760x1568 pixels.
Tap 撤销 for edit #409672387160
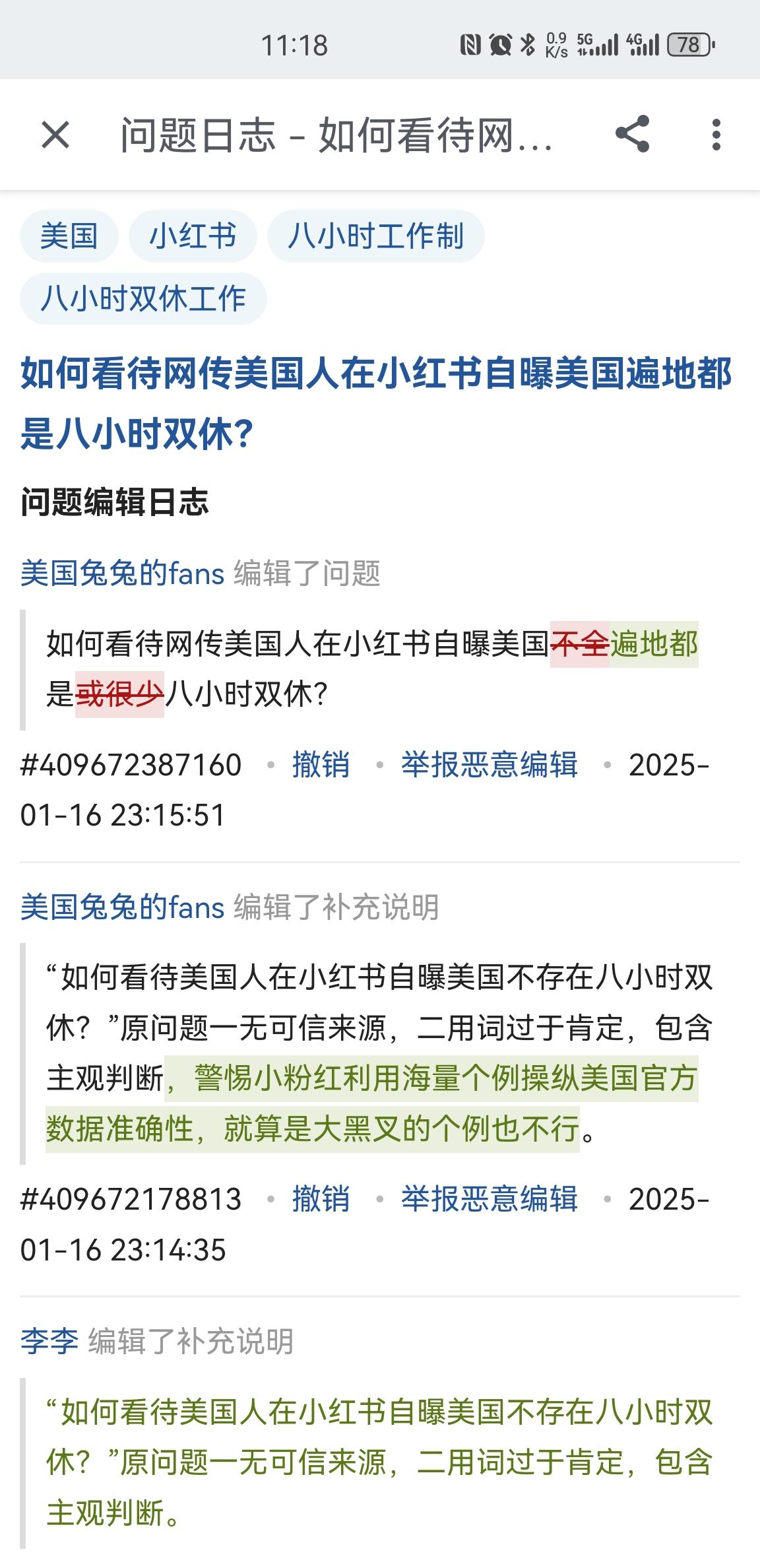(x=321, y=765)
